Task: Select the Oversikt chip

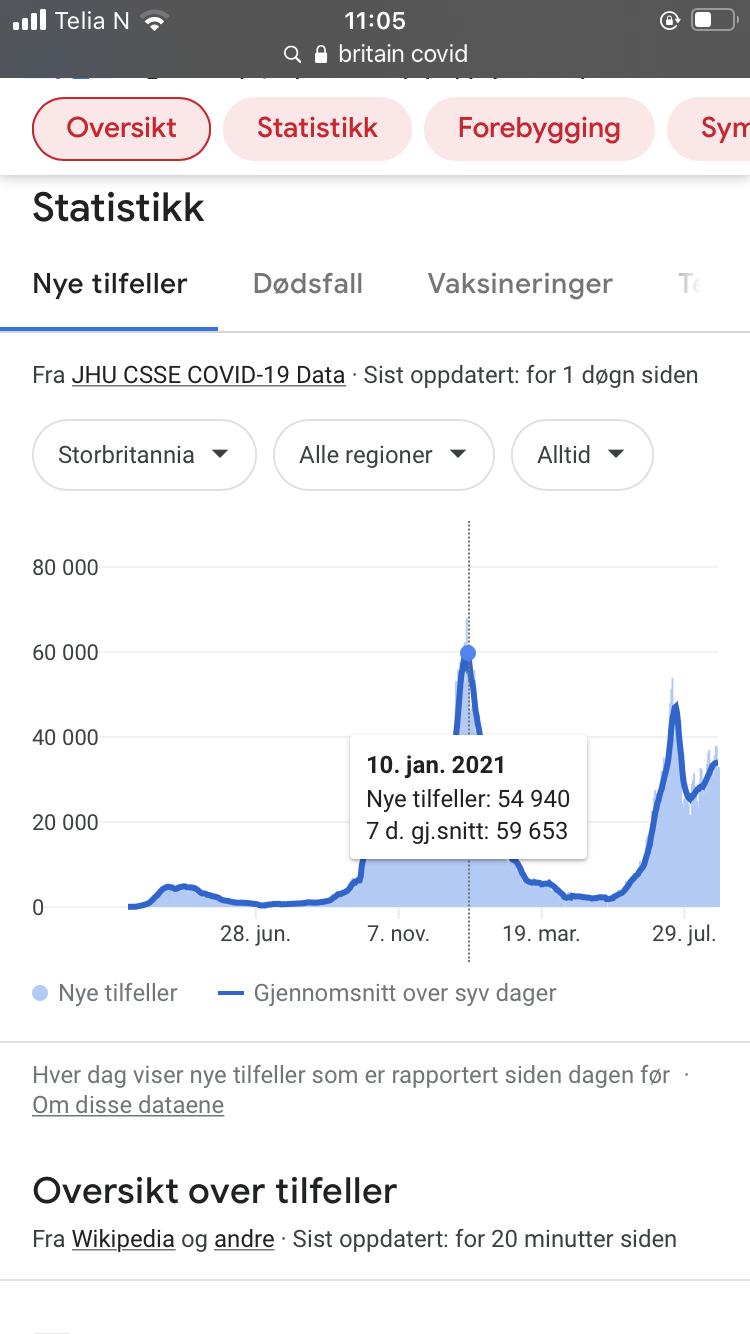Action: [x=122, y=128]
